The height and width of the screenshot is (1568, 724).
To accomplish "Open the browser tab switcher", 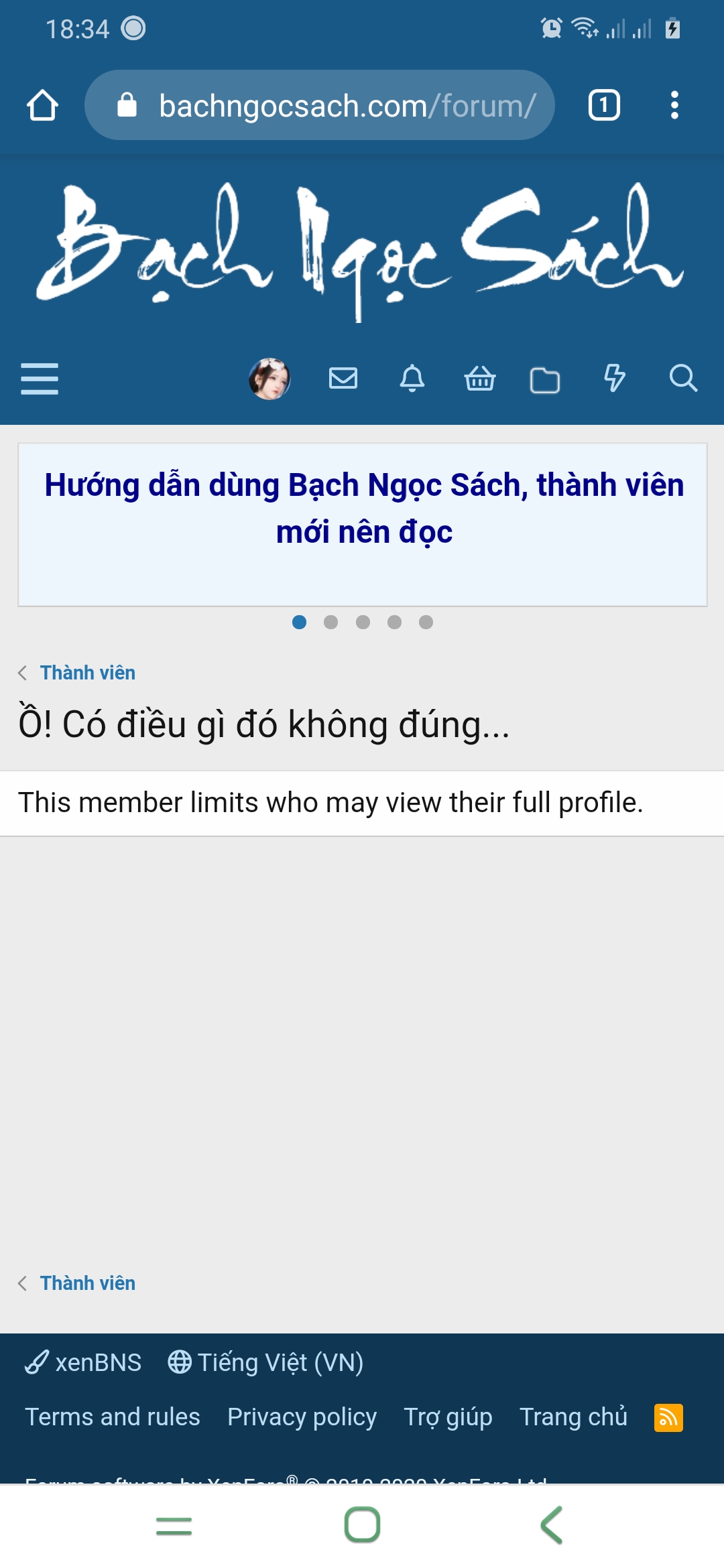I will point(603,105).
